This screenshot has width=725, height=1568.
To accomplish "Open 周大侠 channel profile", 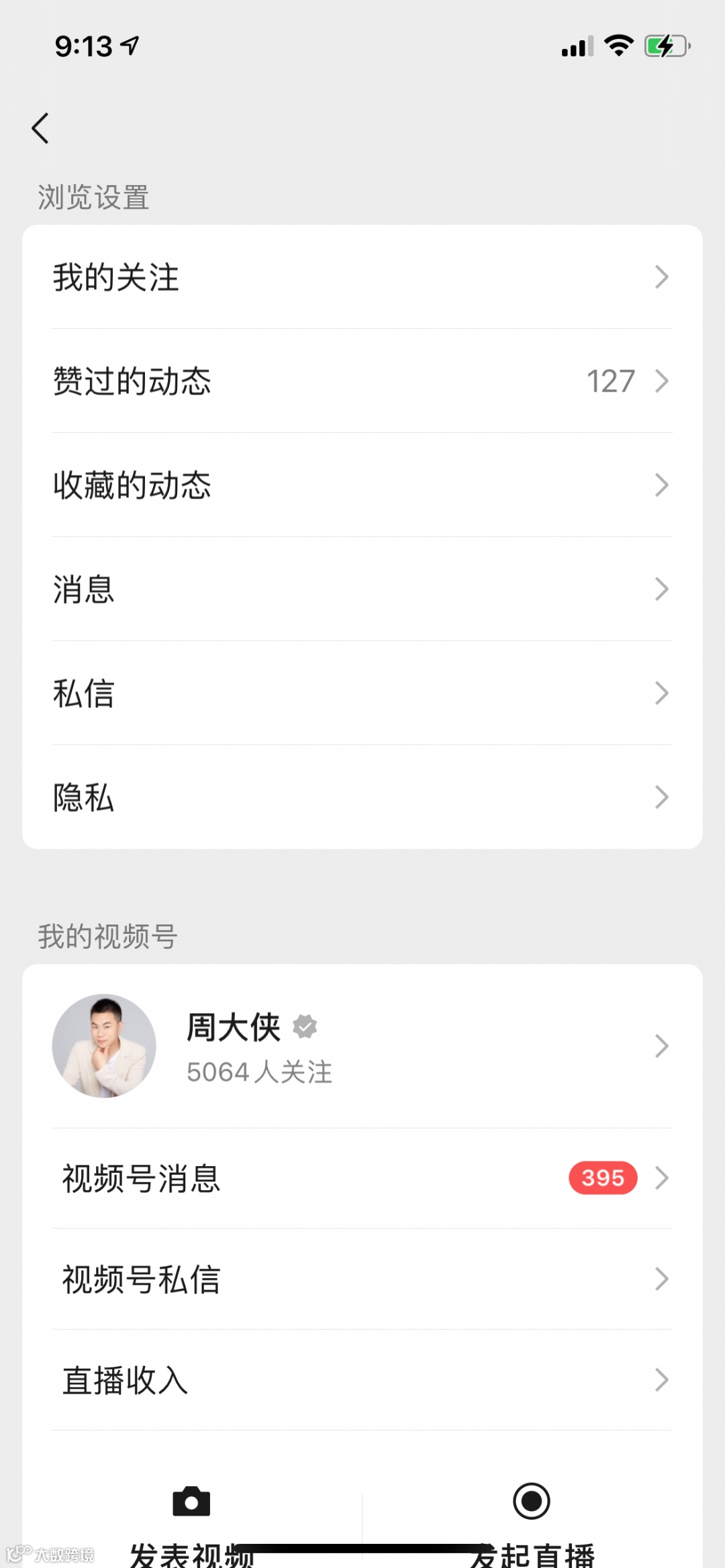I will [x=362, y=1045].
